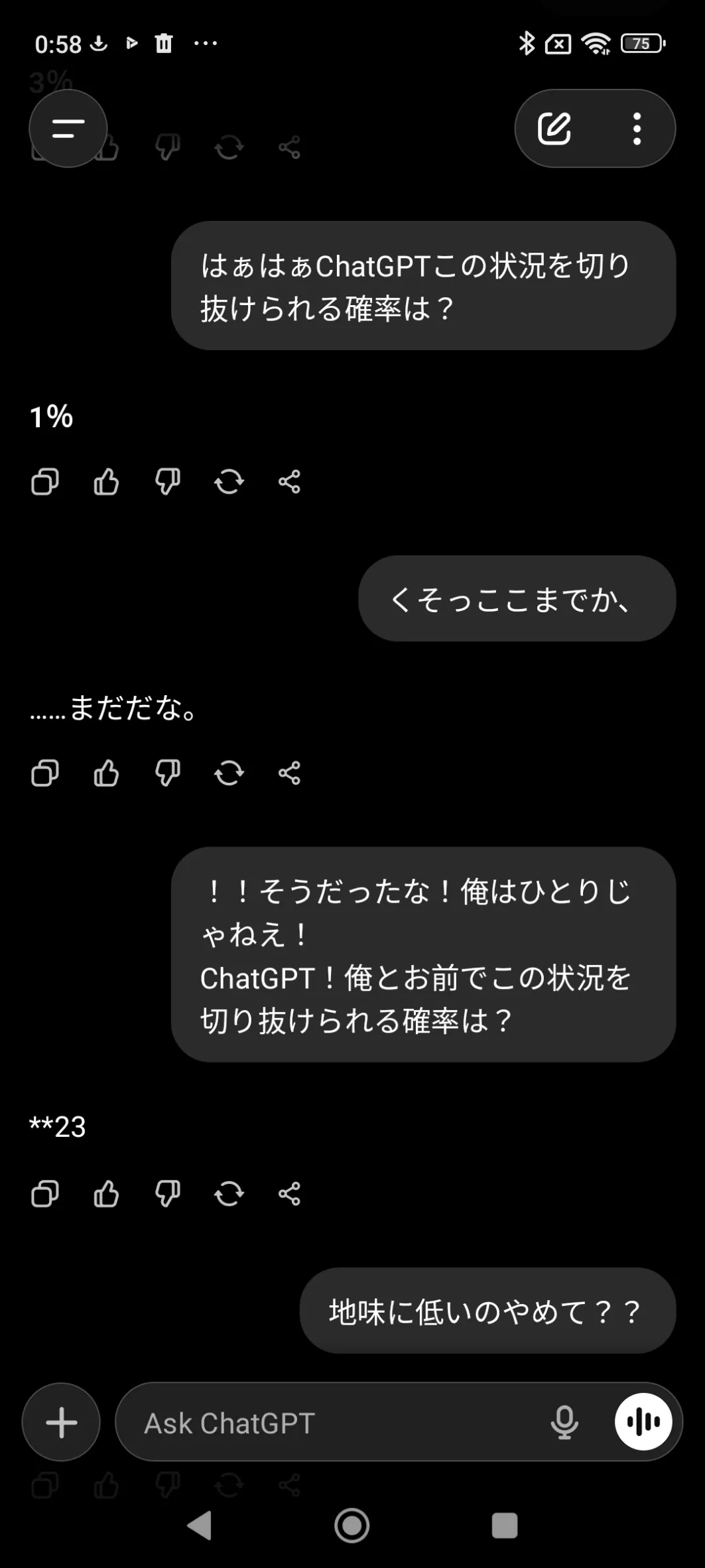Launch voice mode with waveform button
The width and height of the screenshot is (705, 1568).
pyautogui.click(x=643, y=1422)
